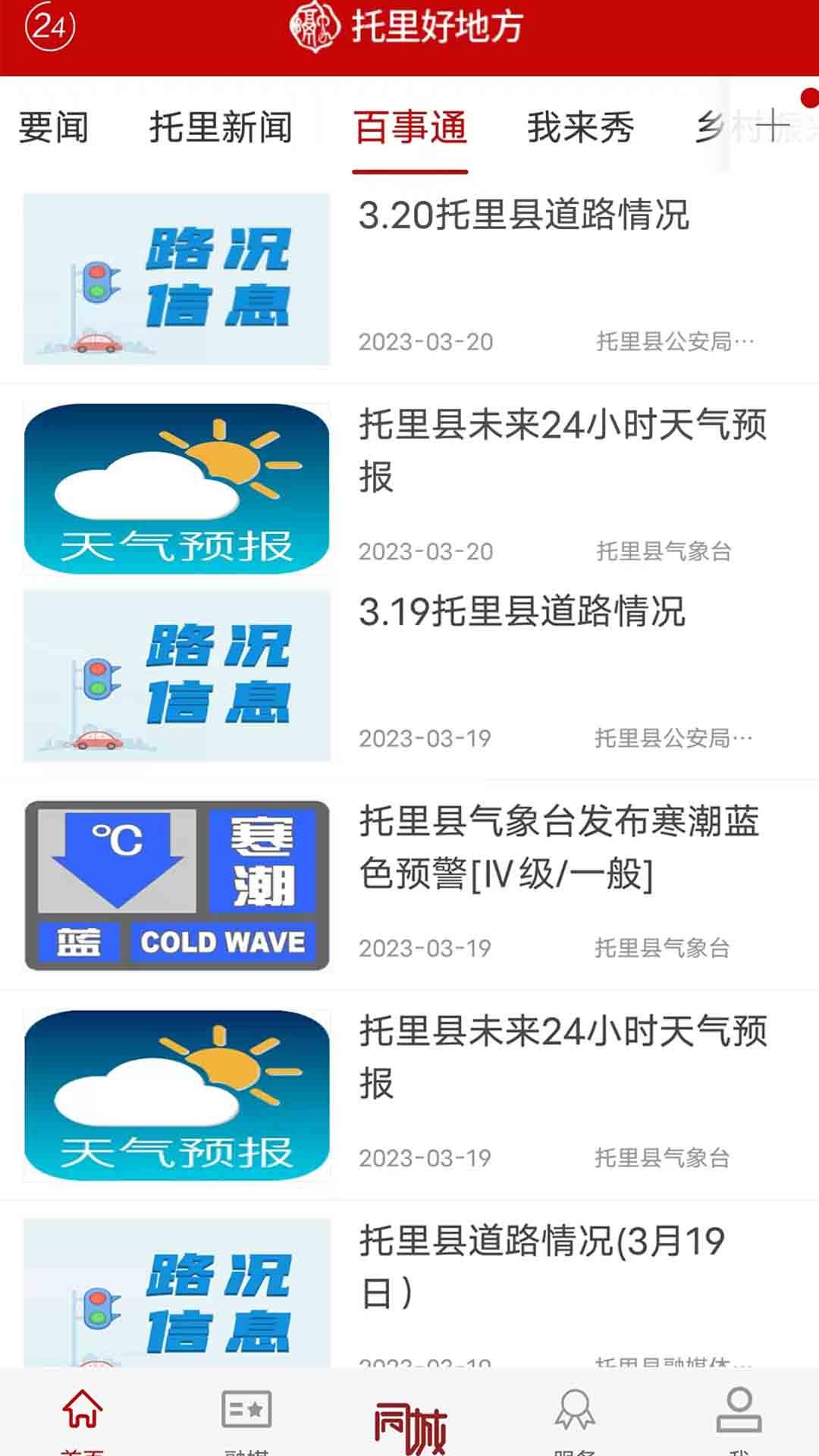Select the 我来秀 tab

point(581,129)
